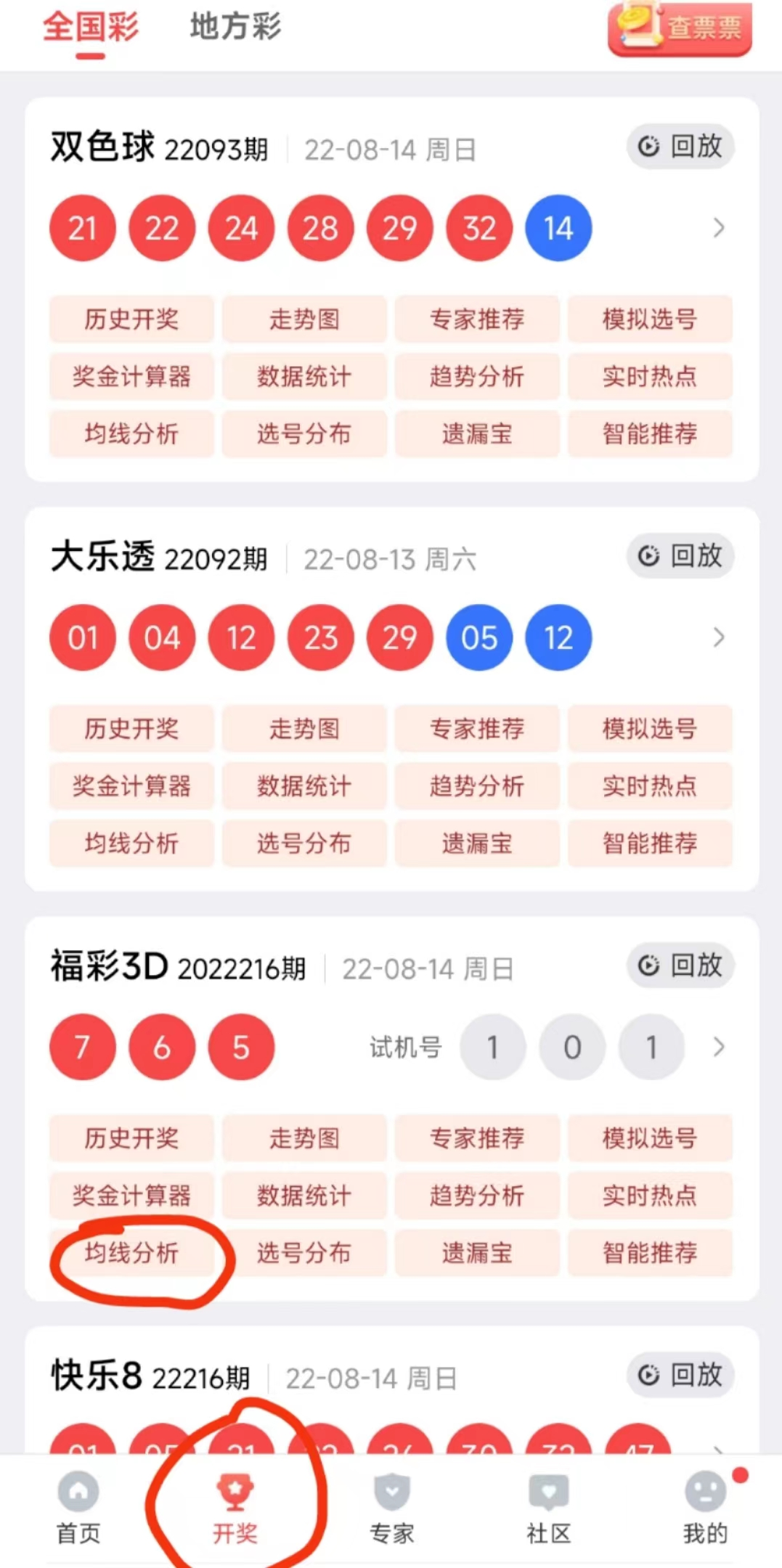782x1568 pixels.
Task: Open 福彩3D 均线分析
Action: point(131,1253)
